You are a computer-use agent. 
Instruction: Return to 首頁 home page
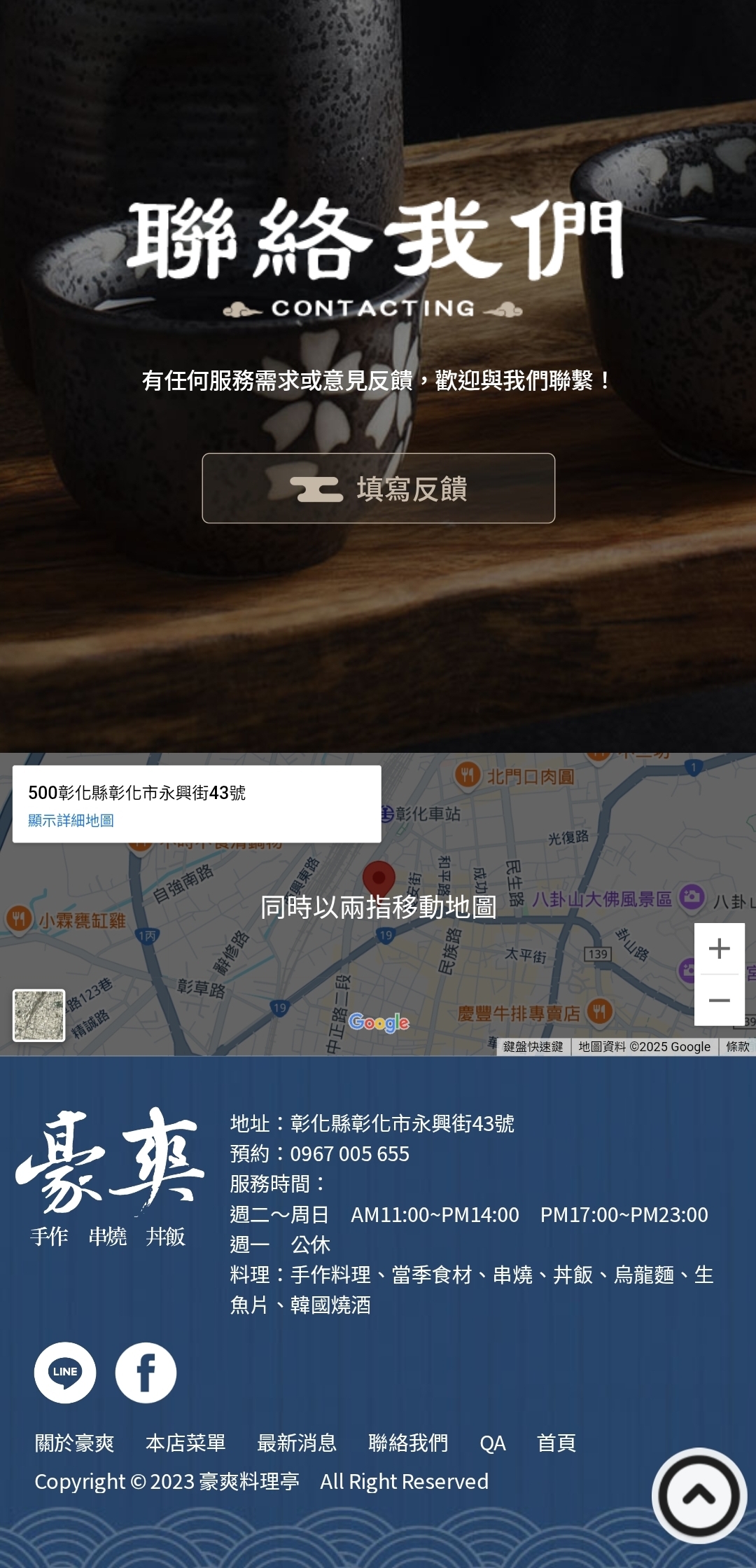[556, 1443]
